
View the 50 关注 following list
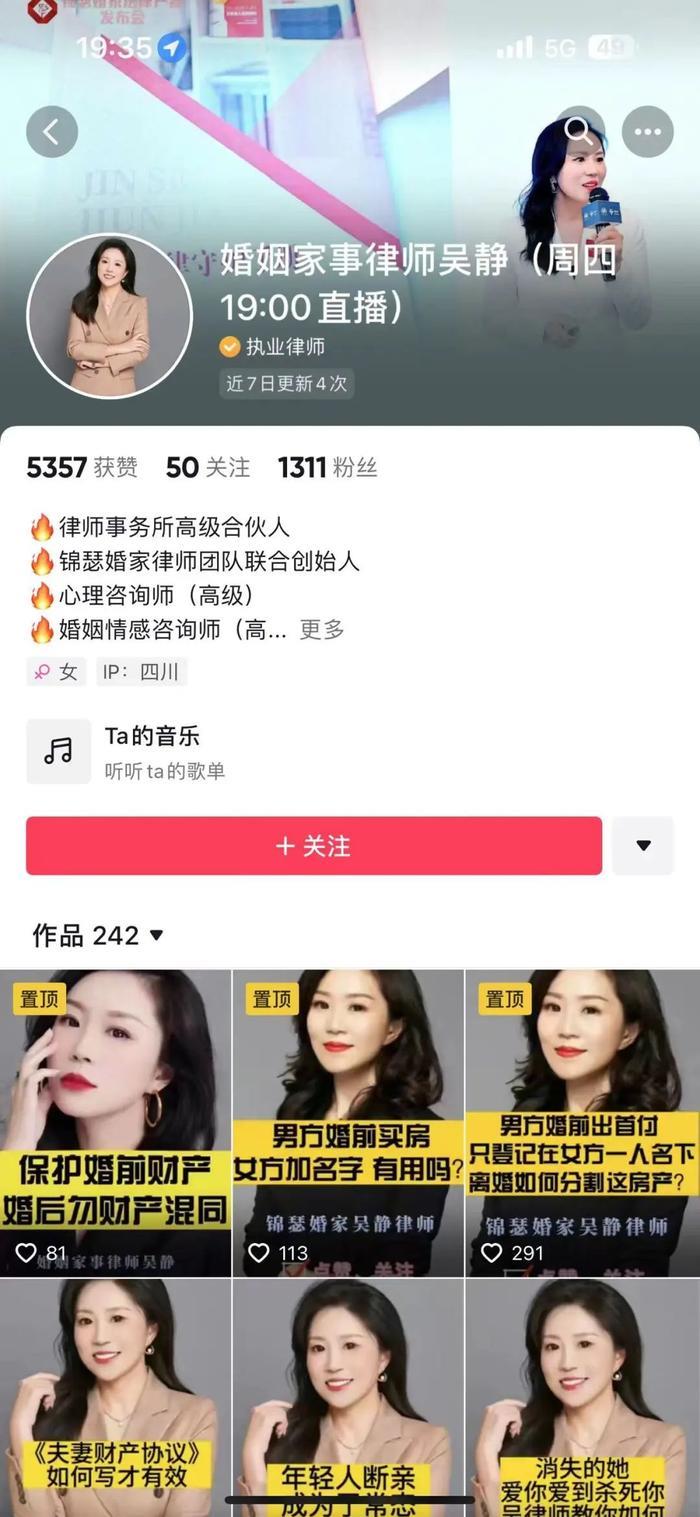click(x=208, y=467)
